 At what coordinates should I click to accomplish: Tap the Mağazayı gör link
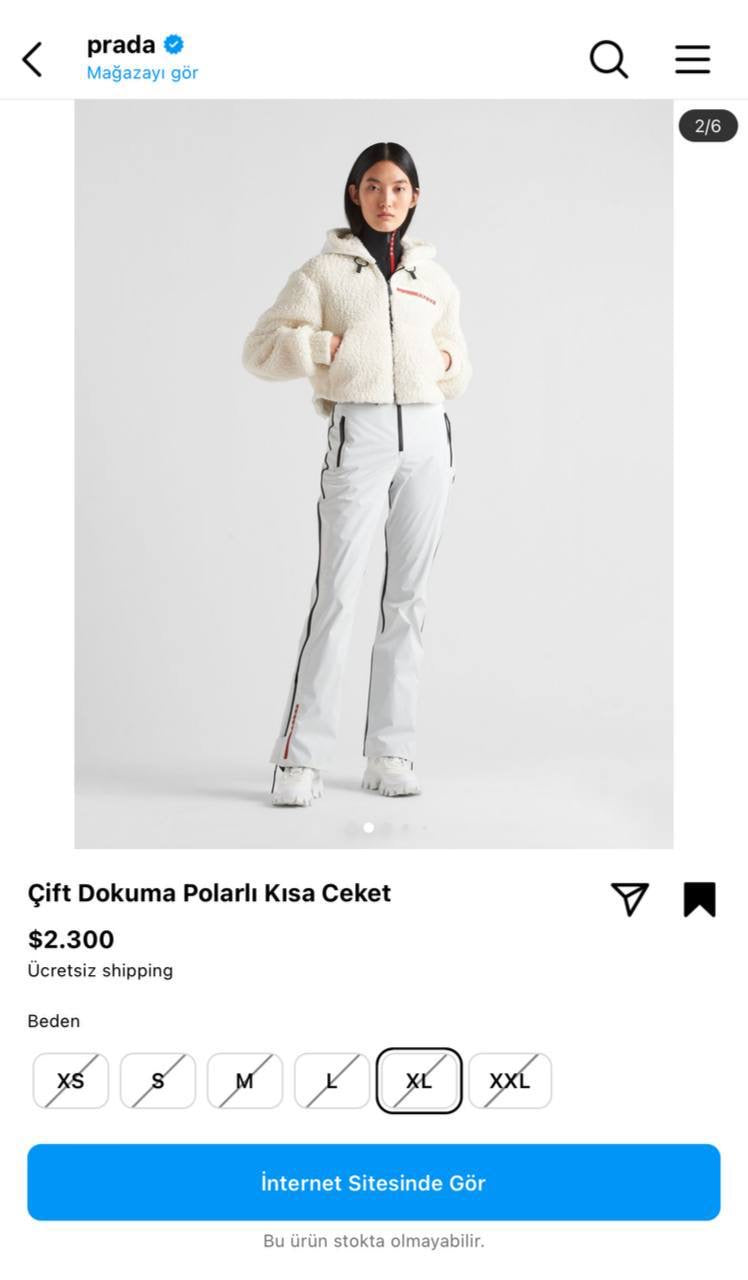[x=142, y=73]
